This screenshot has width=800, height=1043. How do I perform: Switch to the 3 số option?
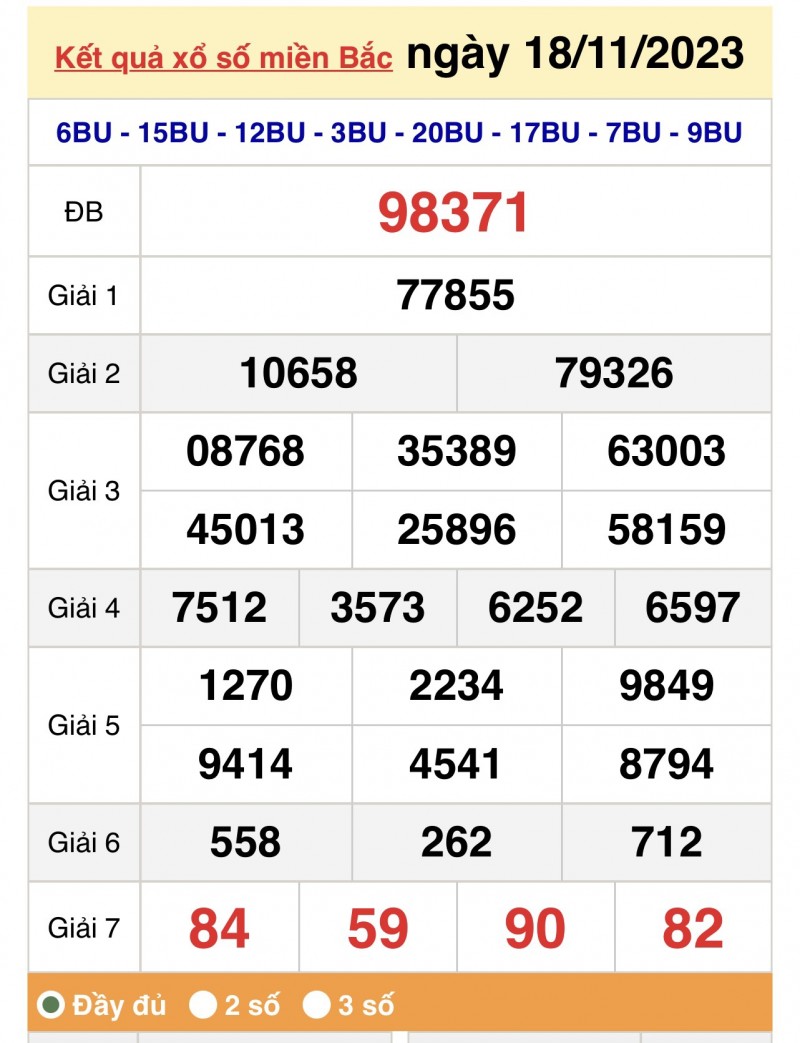[317, 1004]
